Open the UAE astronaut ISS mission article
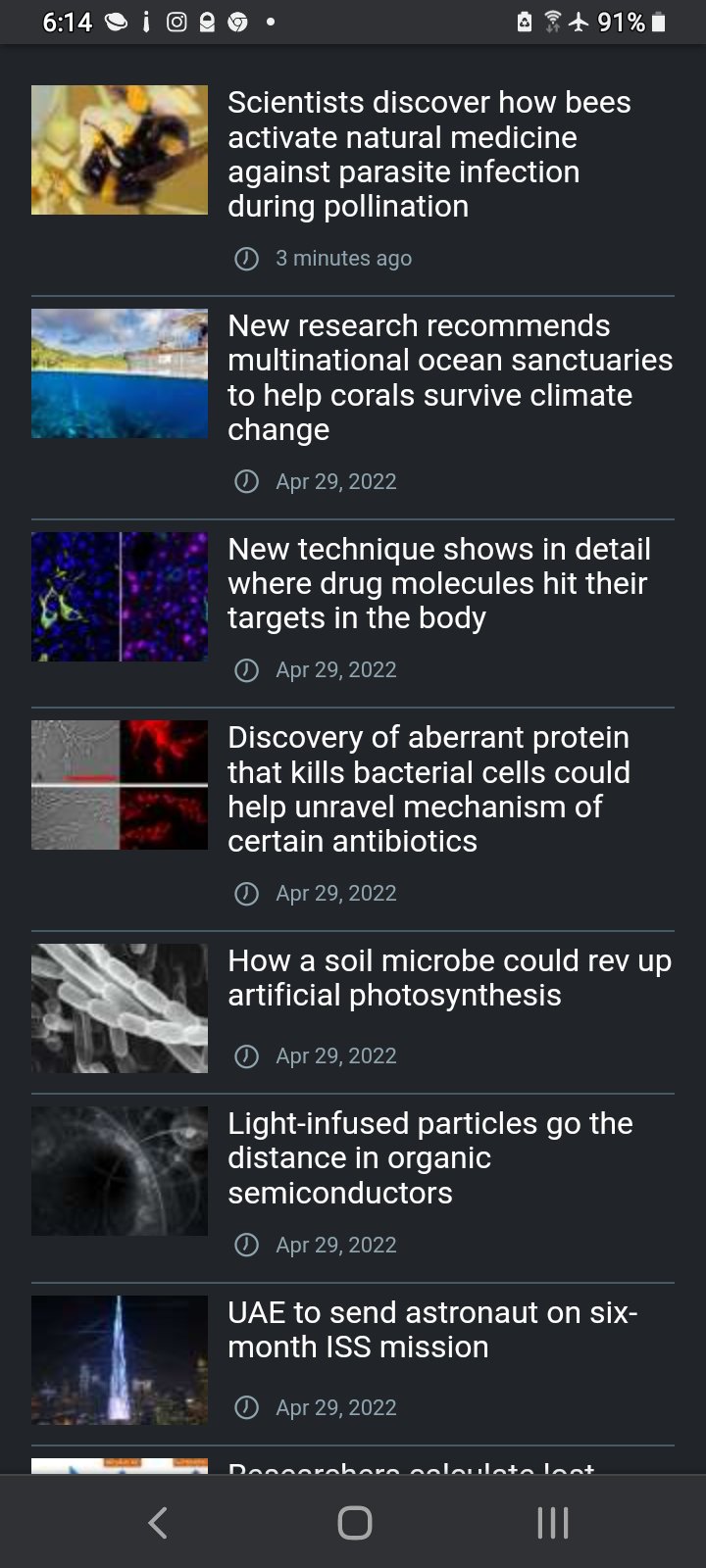The height and width of the screenshot is (1568, 706). (x=431, y=1329)
